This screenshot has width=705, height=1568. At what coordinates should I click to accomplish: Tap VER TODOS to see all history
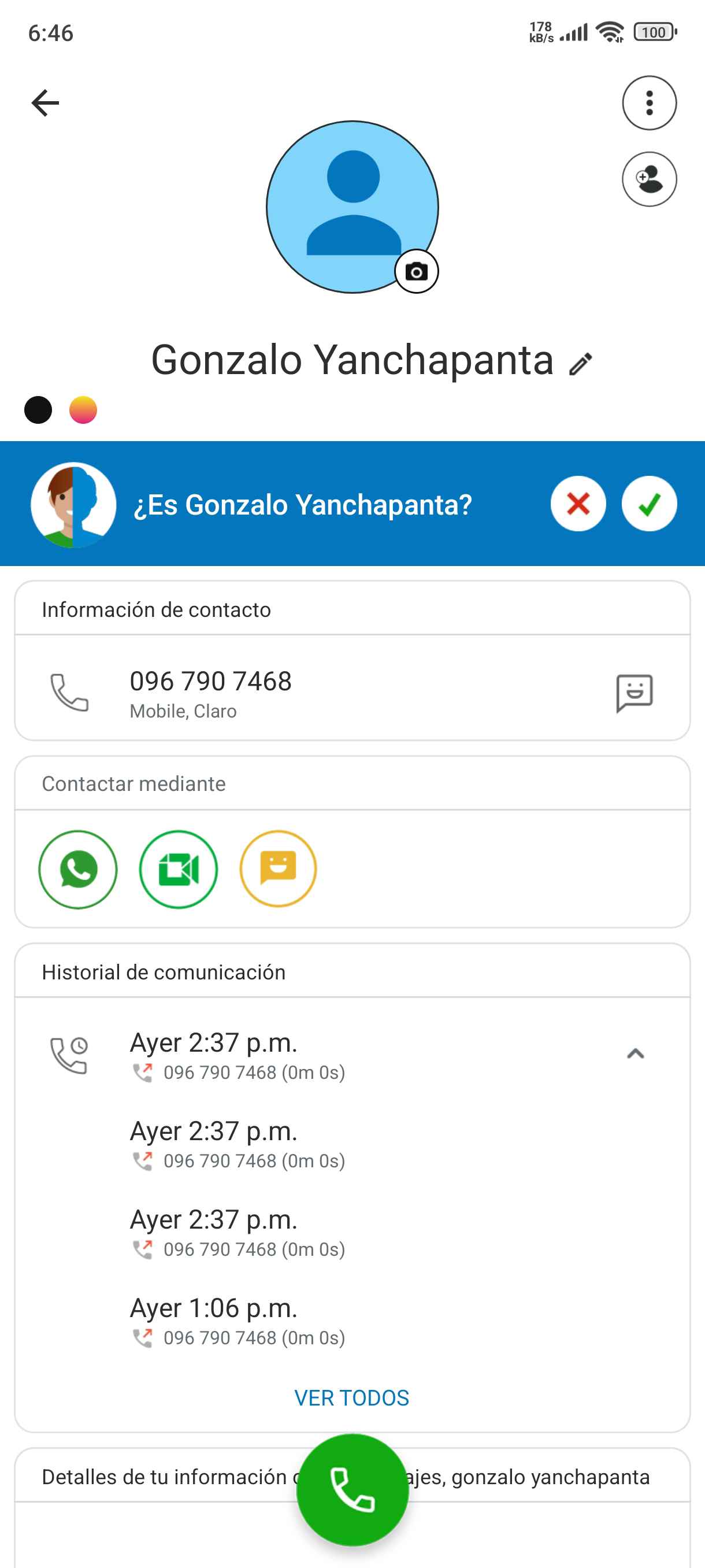[x=351, y=1397]
